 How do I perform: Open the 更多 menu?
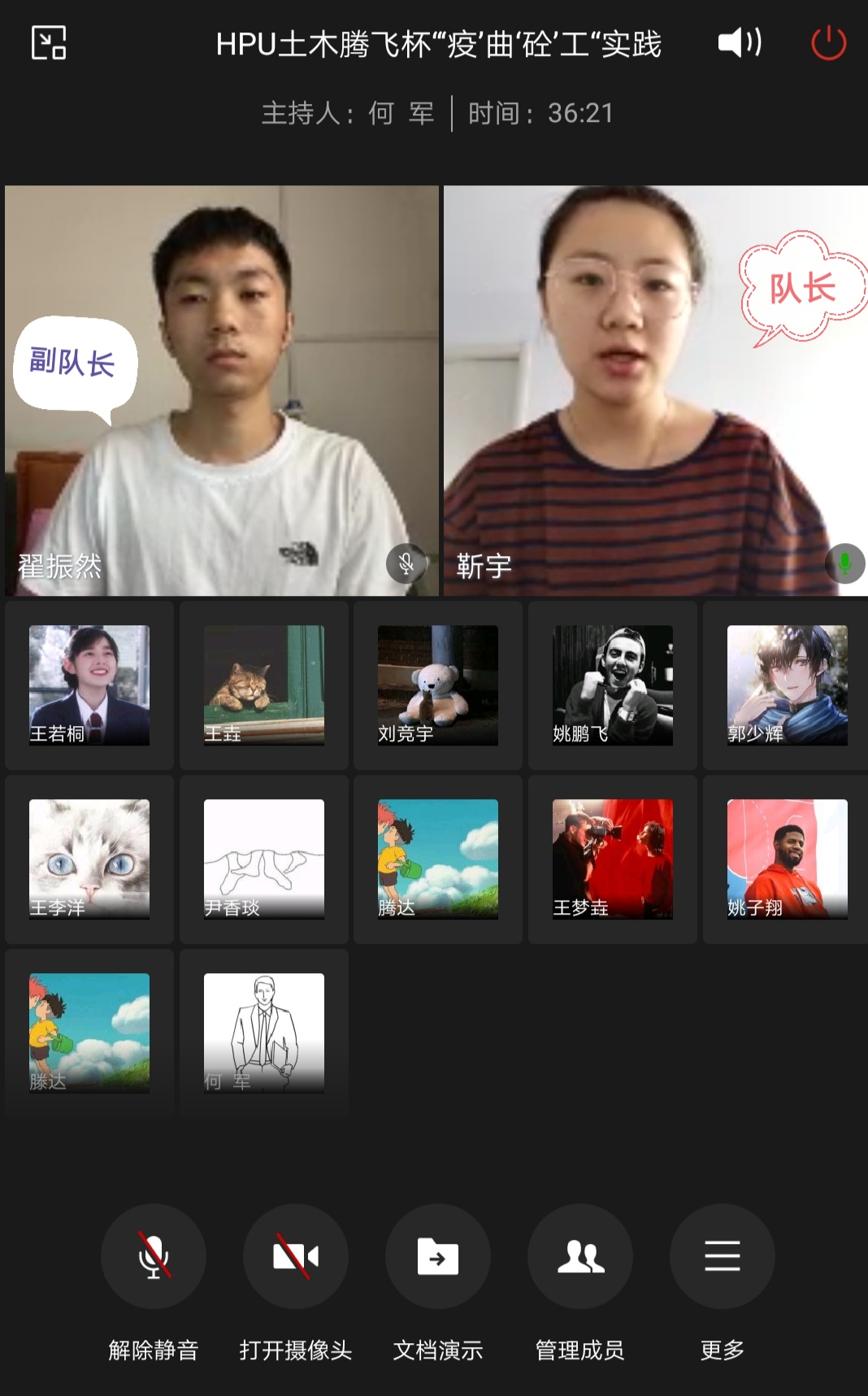tap(722, 1256)
